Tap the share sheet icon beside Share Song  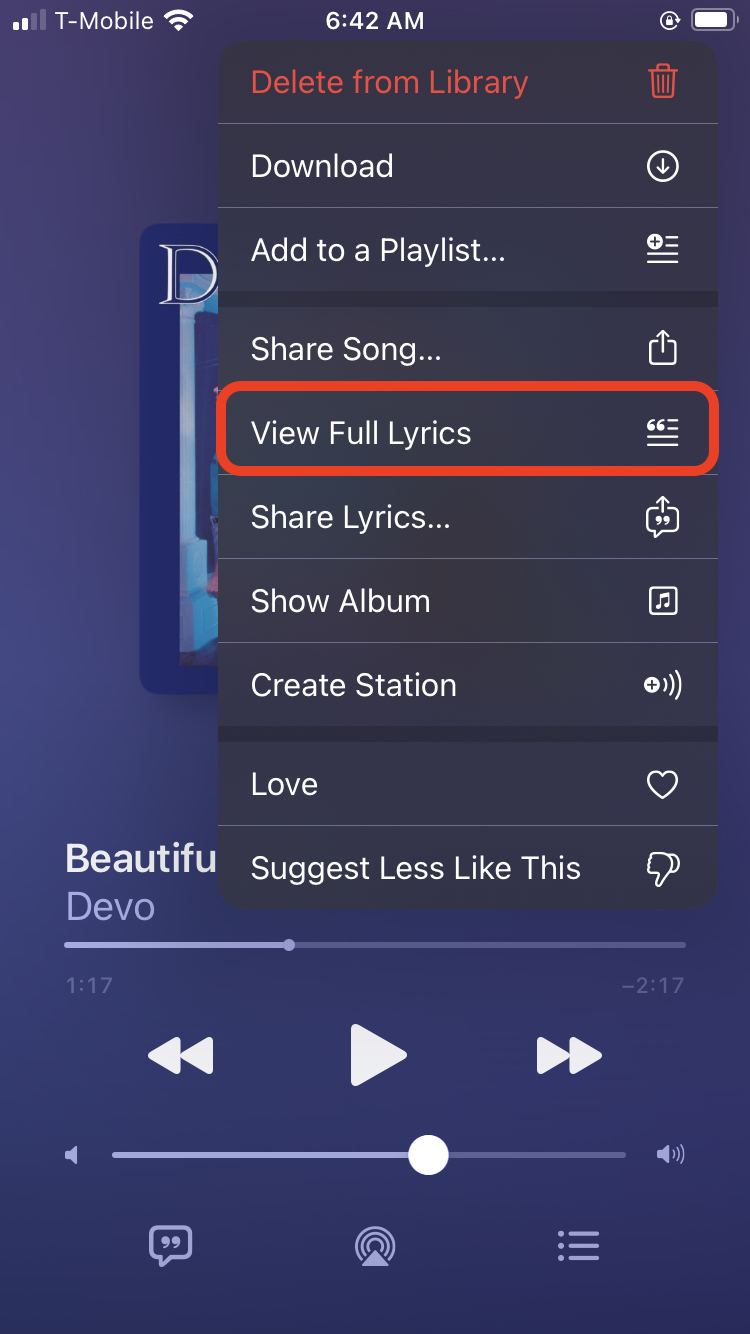[x=662, y=348]
